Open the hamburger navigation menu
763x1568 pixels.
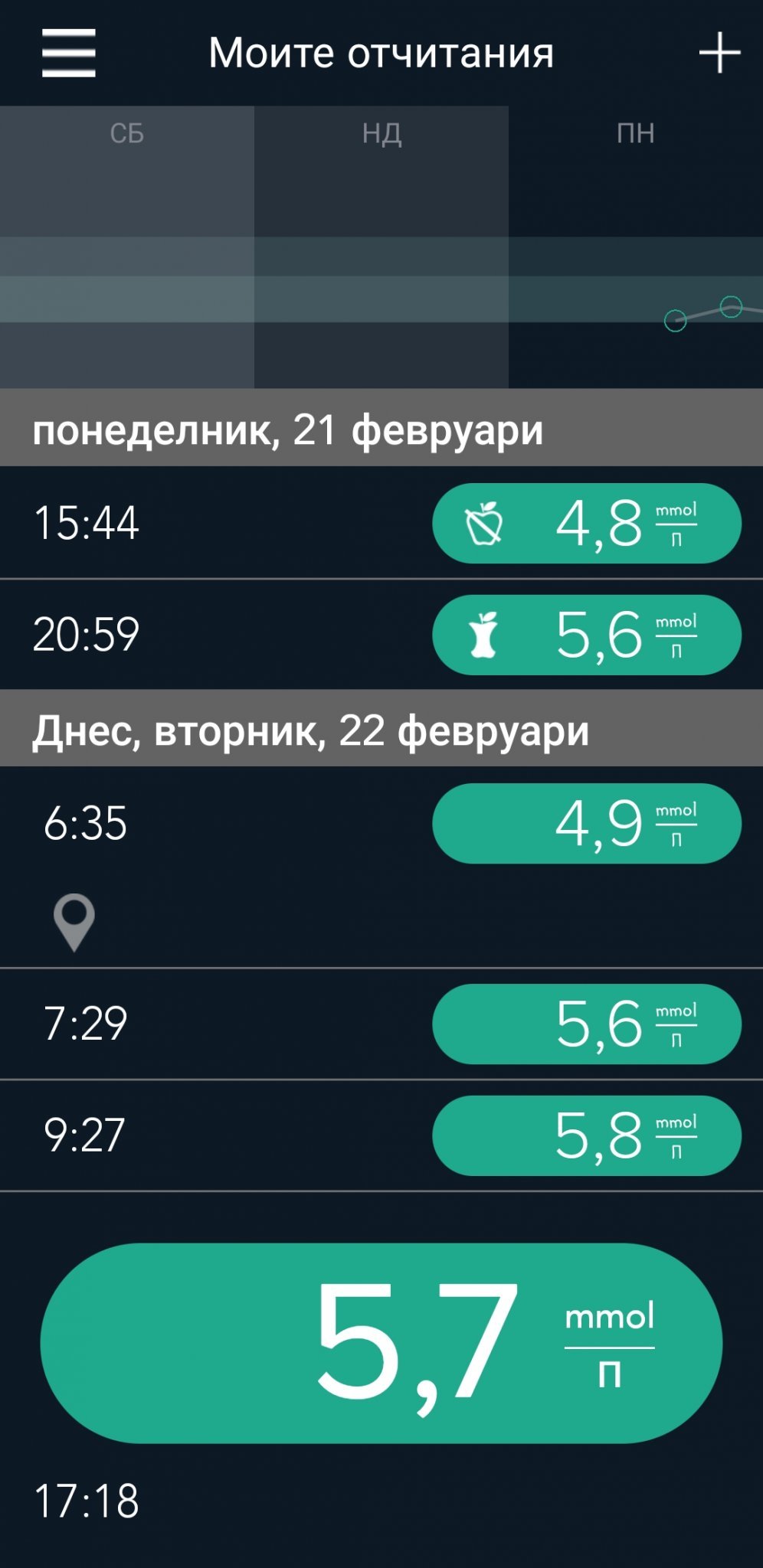click(69, 53)
